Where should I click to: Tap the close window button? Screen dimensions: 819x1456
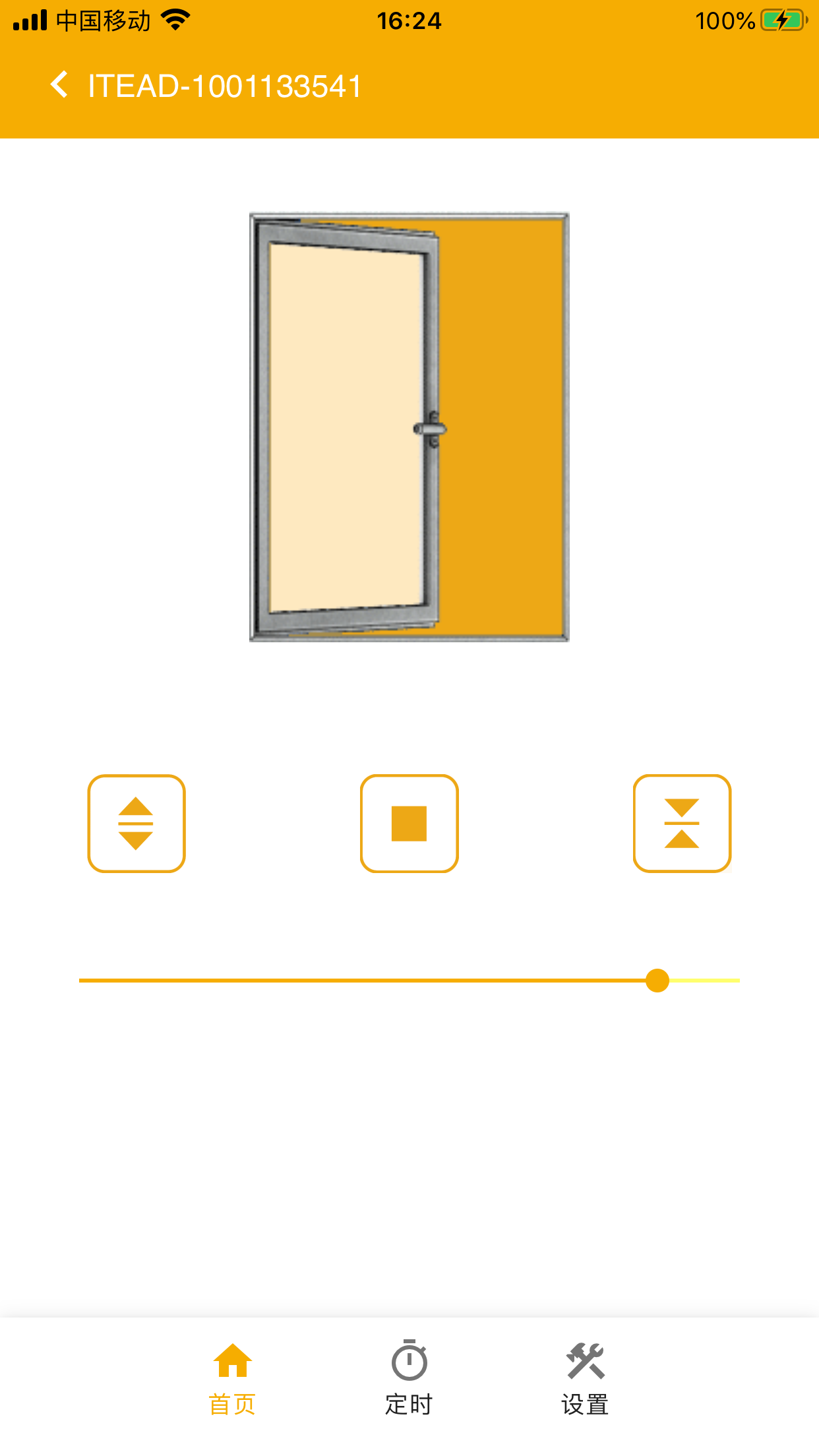682,824
